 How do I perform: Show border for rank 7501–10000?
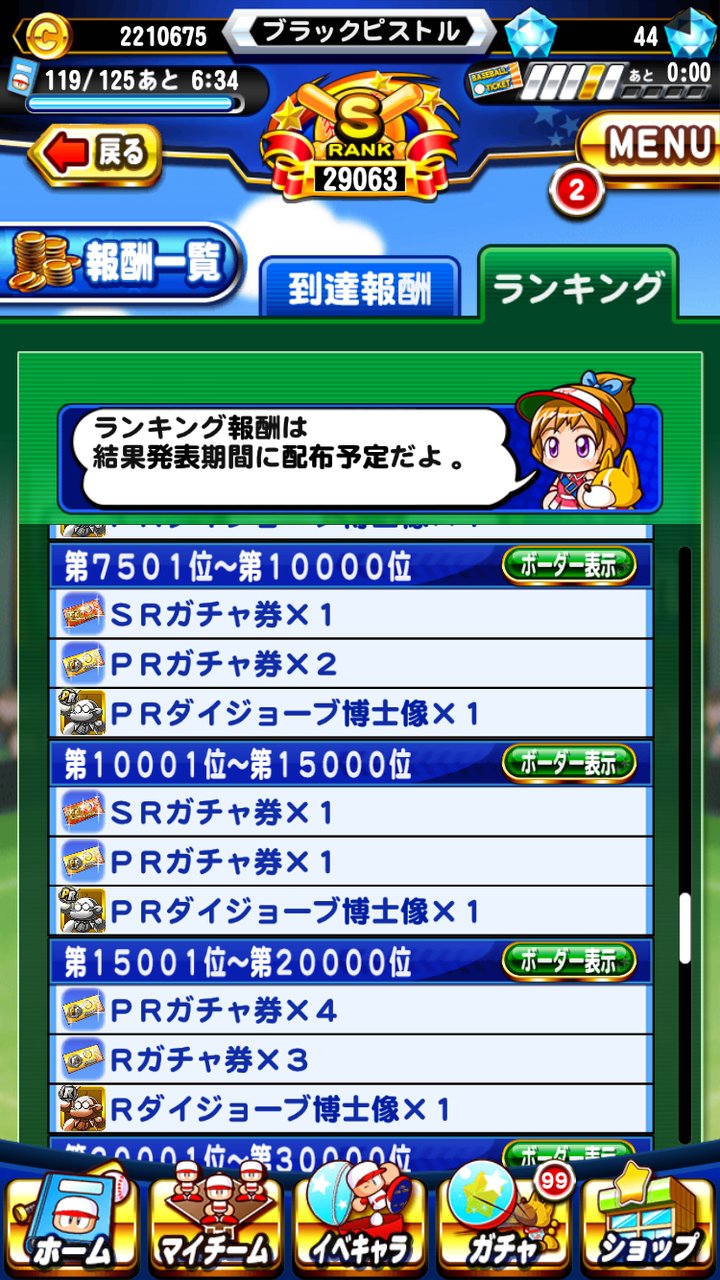point(569,566)
